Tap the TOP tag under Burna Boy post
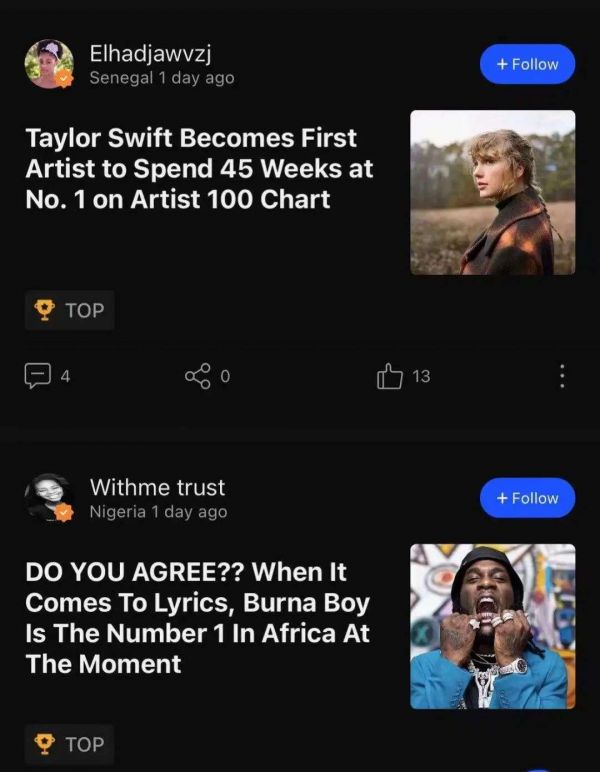Viewport: 600px width, 772px height. pos(70,744)
